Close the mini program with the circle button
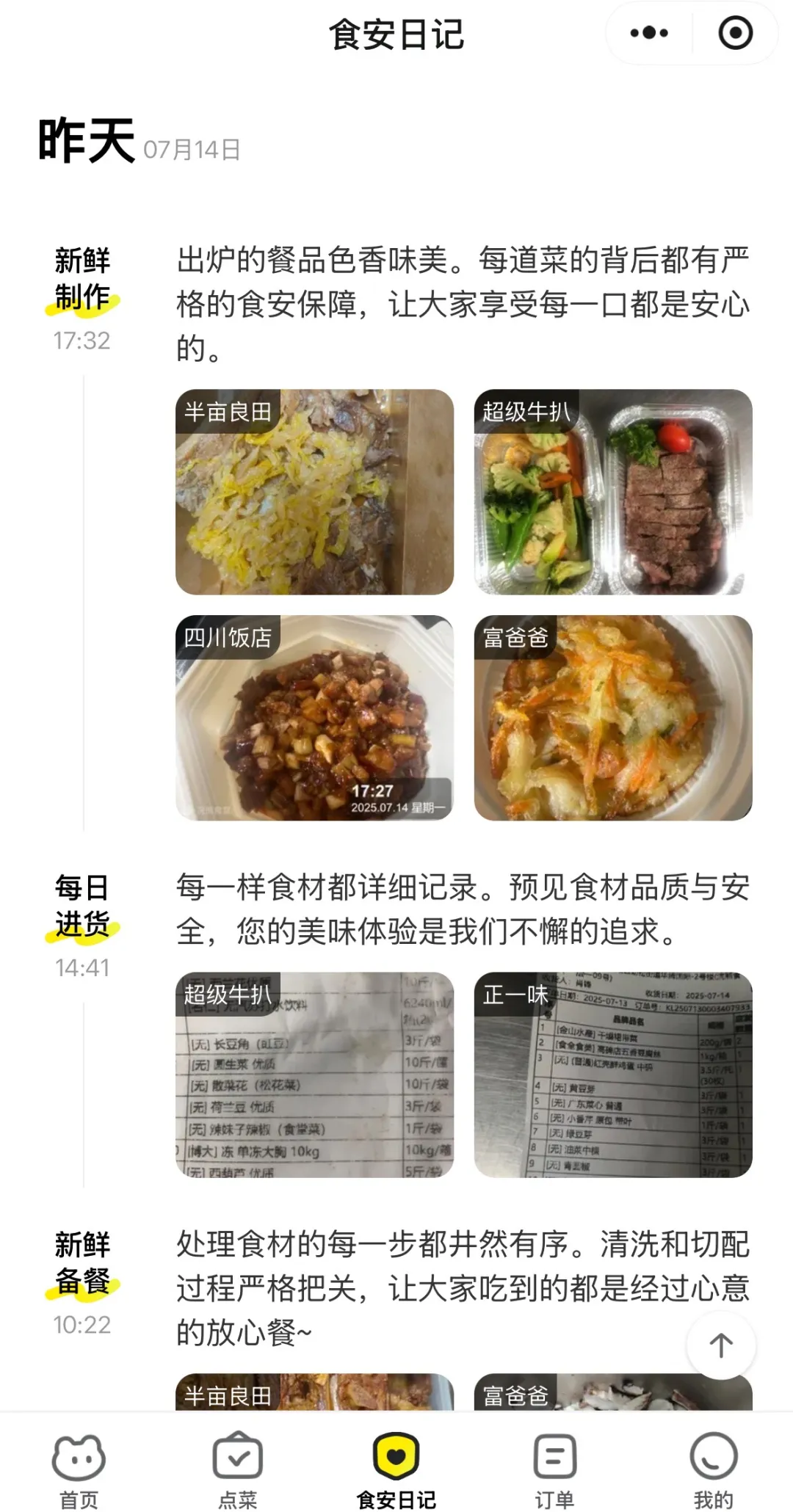 pos(735,33)
